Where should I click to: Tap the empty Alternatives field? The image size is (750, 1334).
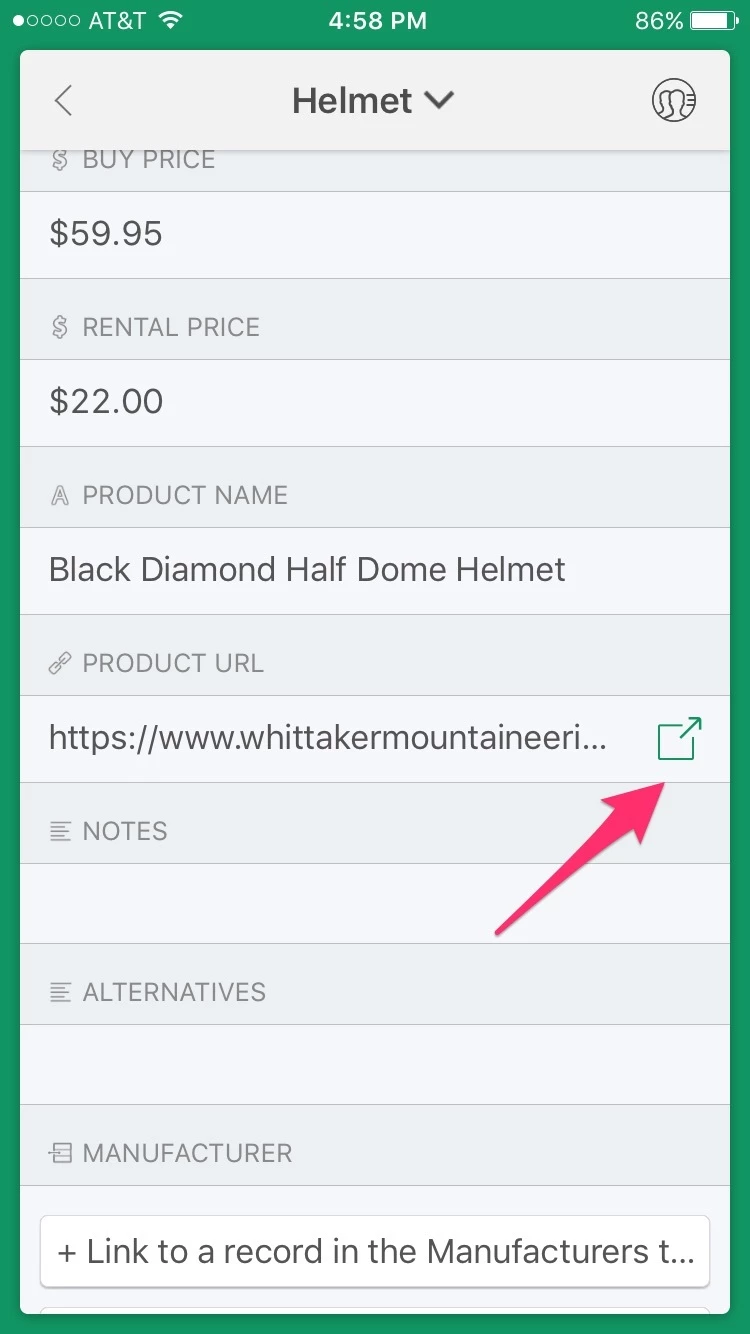click(x=374, y=1064)
